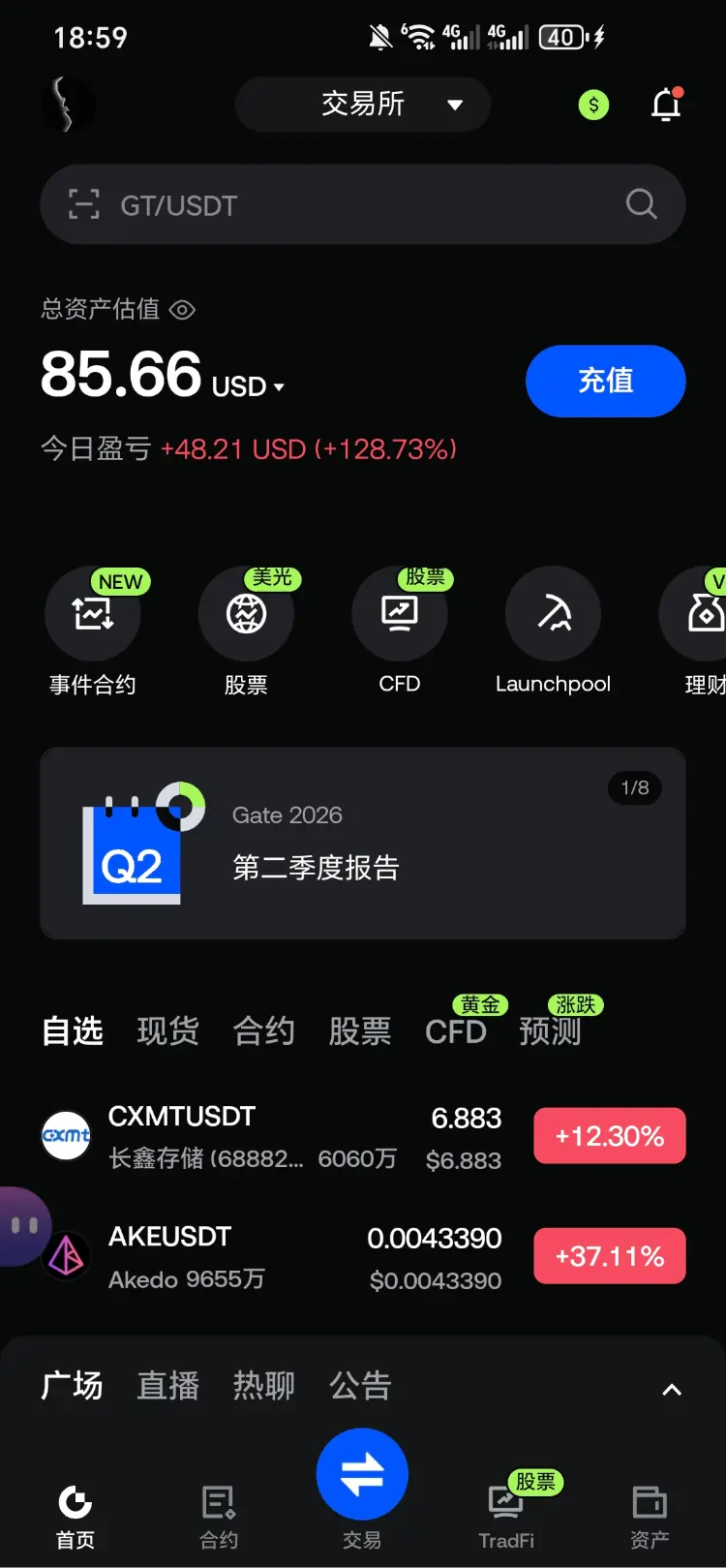726x1568 pixels.
Task: Open the AKEUSDT row
Action: coord(363,1257)
